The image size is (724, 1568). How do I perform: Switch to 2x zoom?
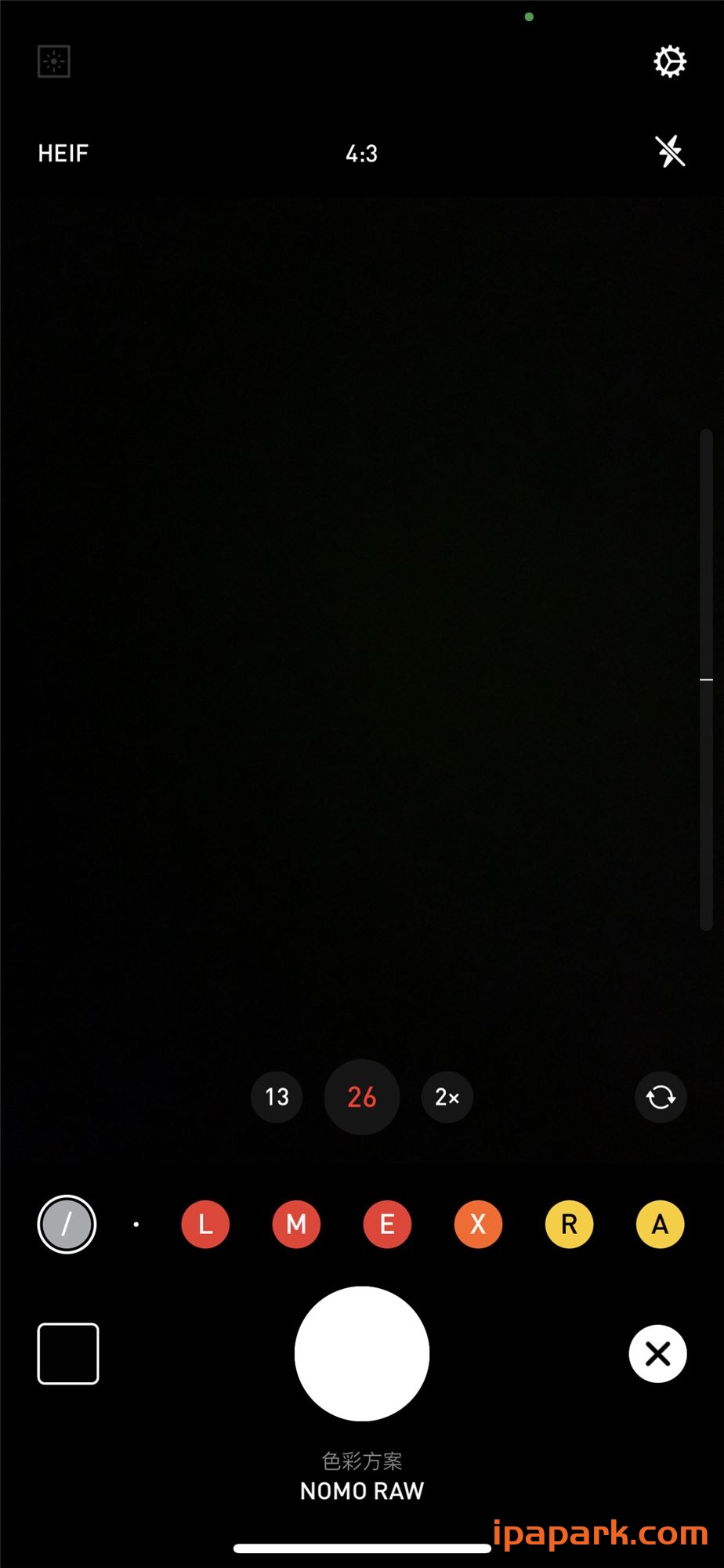pos(447,1097)
